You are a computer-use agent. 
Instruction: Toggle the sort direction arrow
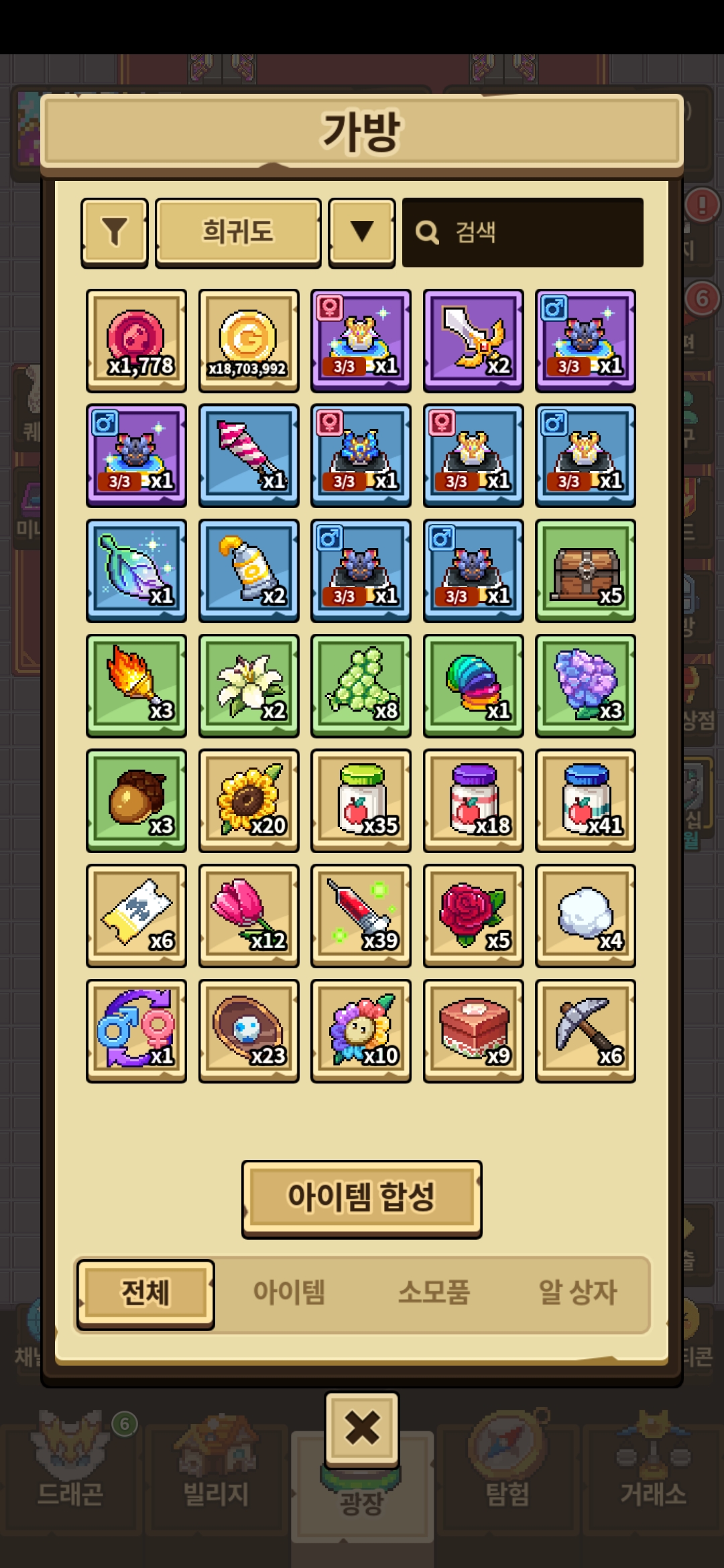click(x=361, y=233)
